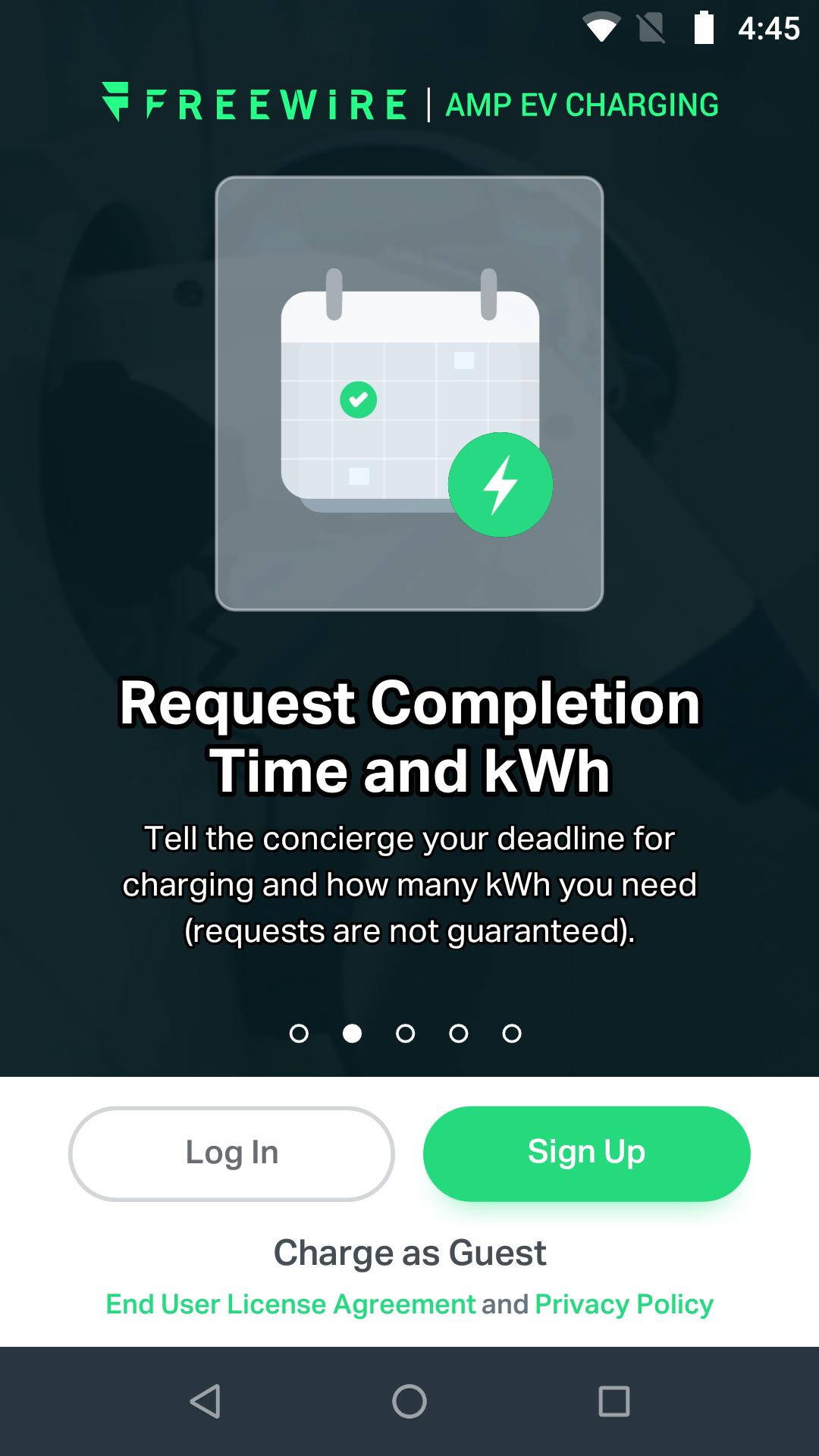Open recent apps from navigation bar
Image resolution: width=819 pixels, height=1456 pixels.
click(613, 1401)
